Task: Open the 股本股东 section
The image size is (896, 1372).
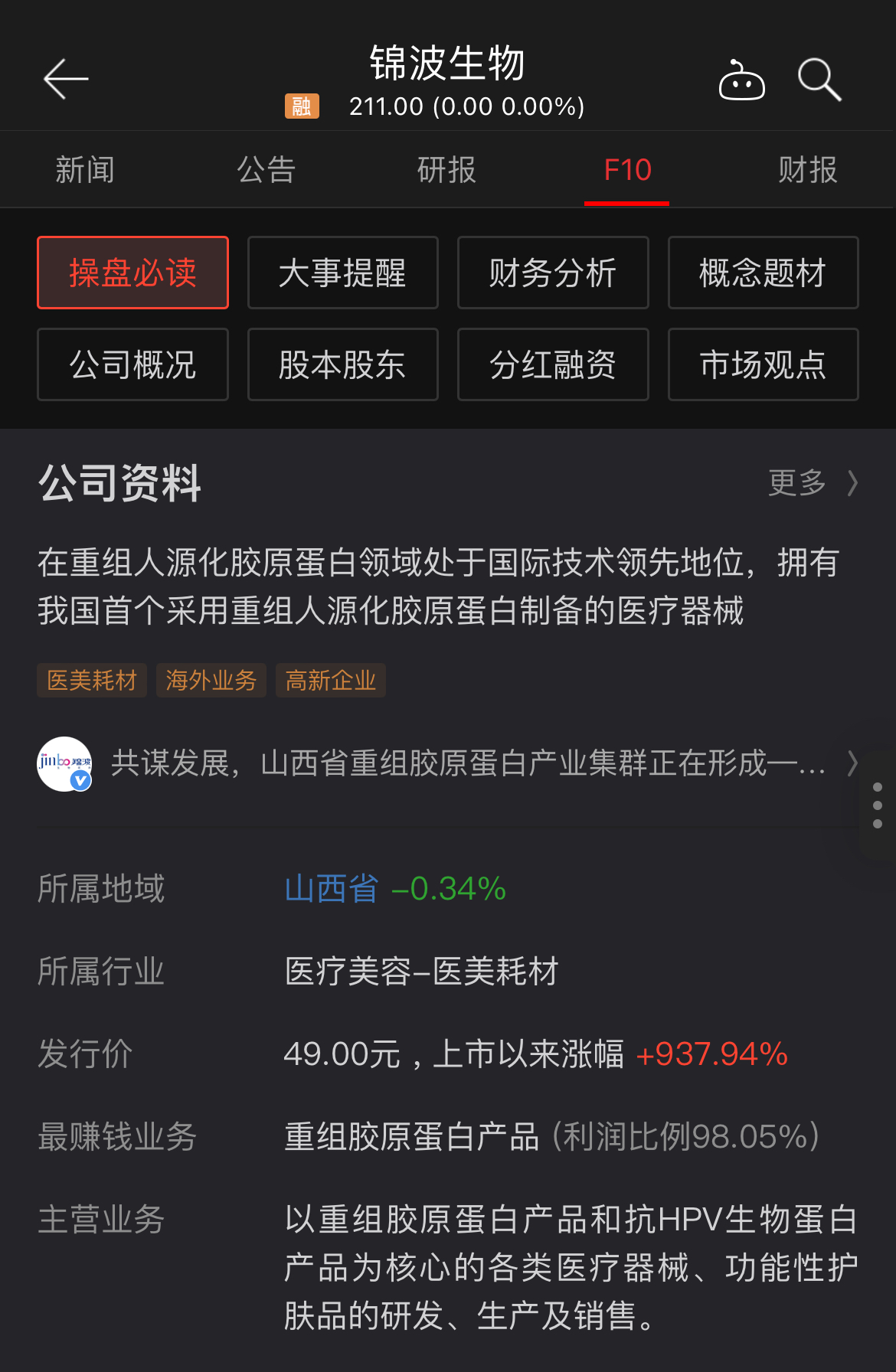Action: [x=342, y=364]
